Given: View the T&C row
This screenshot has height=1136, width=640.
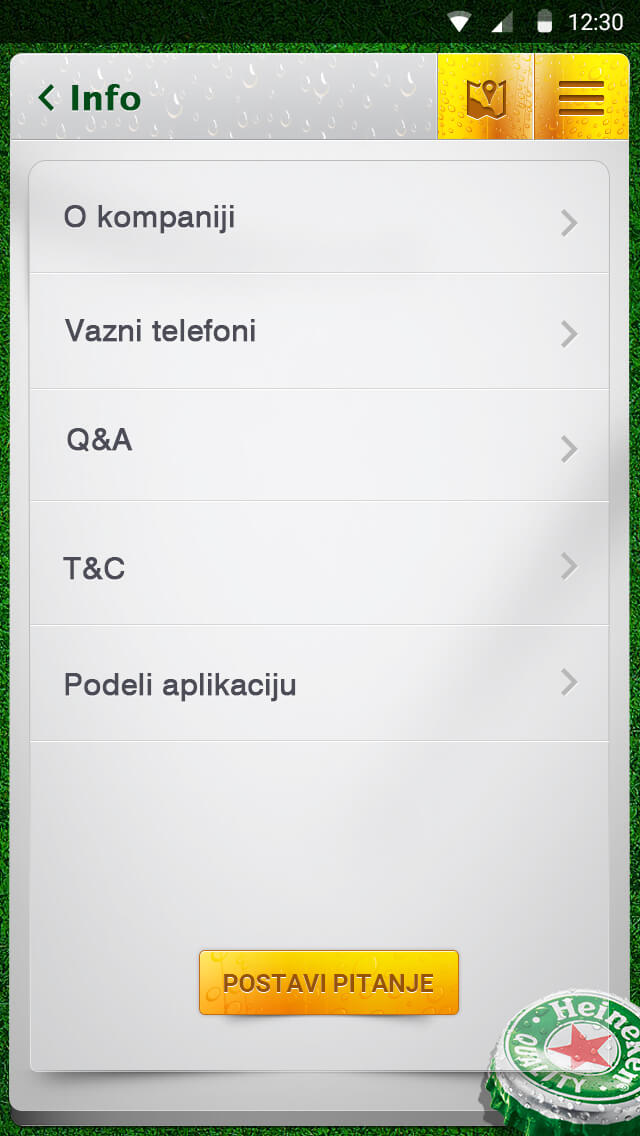Looking at the screenshot, I should pyautogui.click(x=319, y=563).
